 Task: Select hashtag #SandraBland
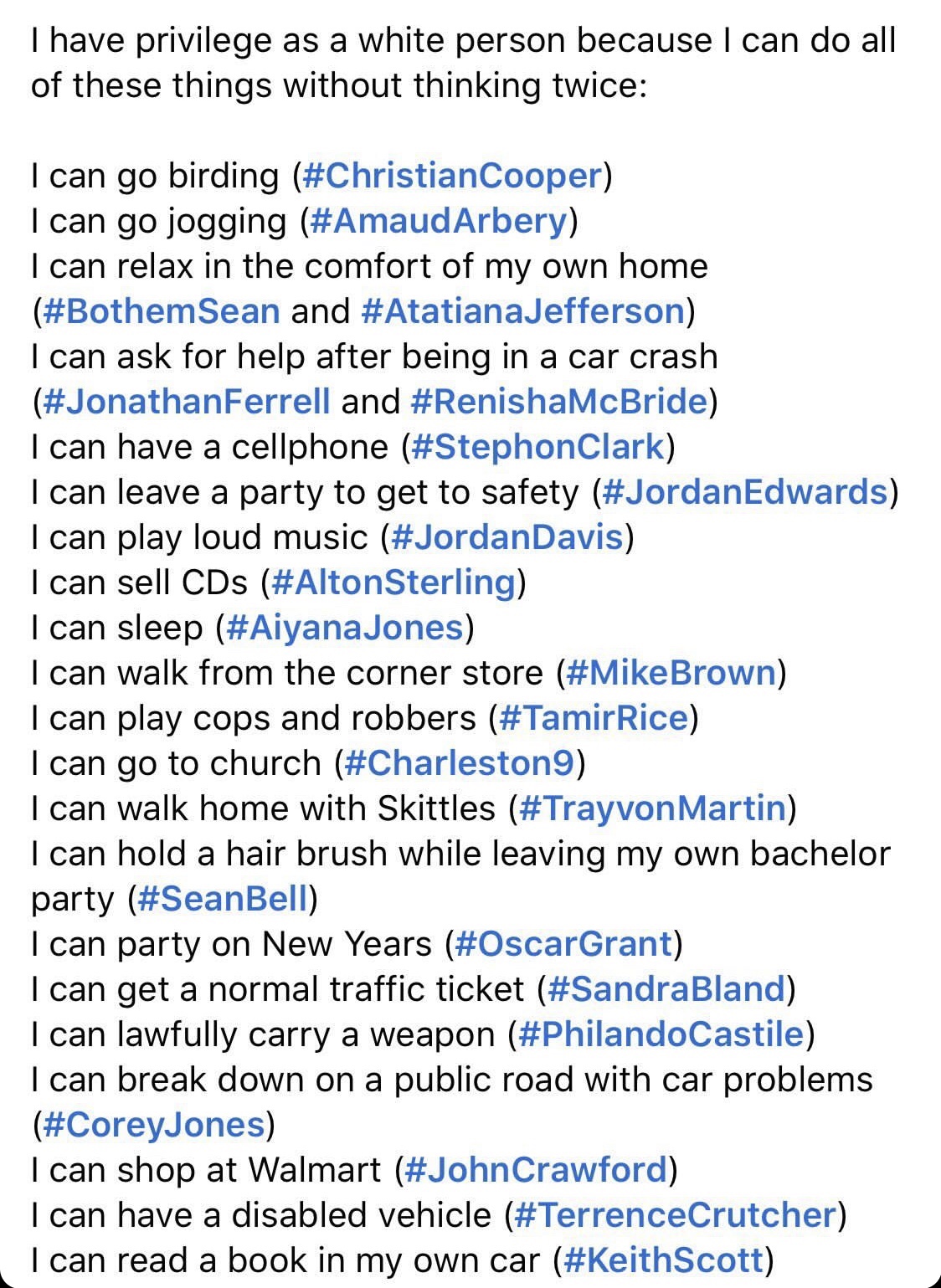click(x=666, y=989)
